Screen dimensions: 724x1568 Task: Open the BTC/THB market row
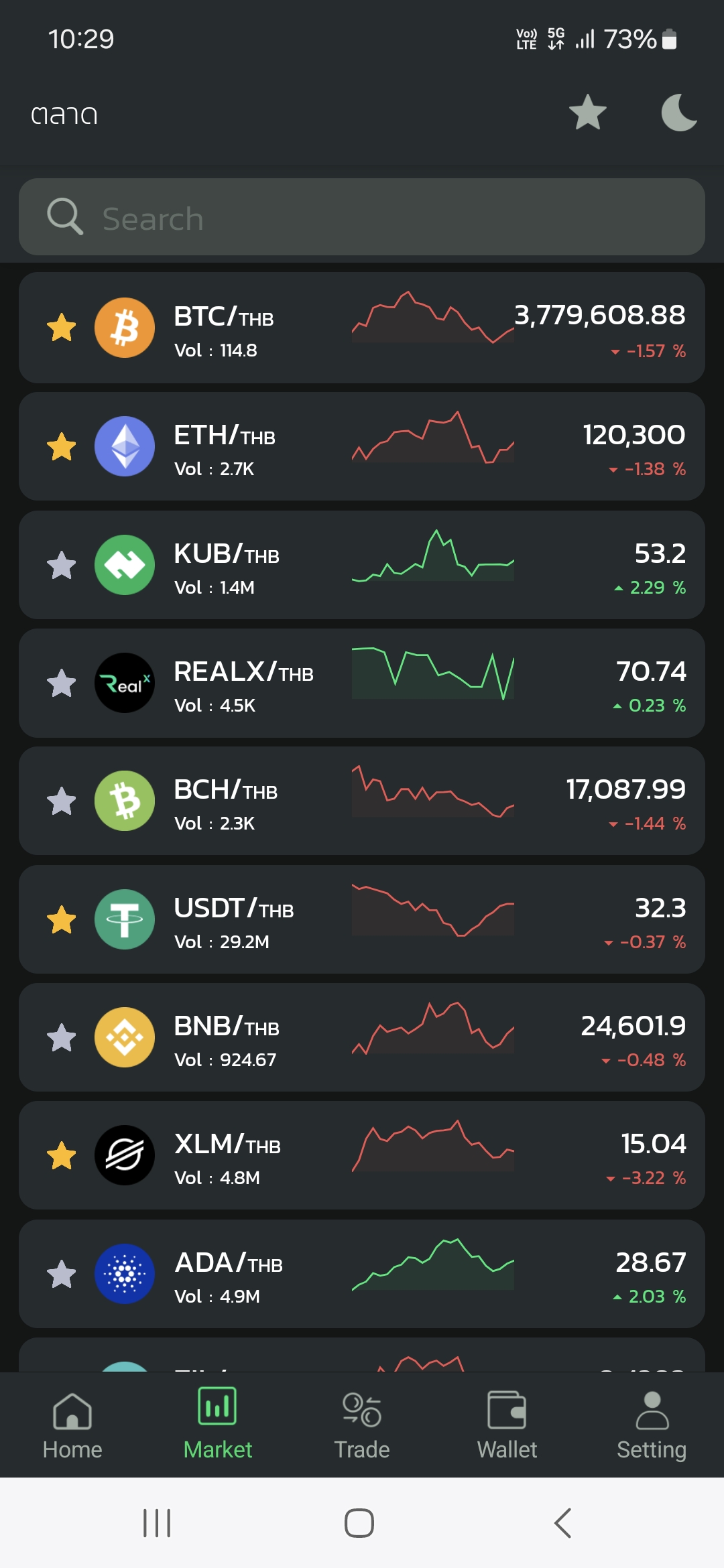pyautogui.click(x=362, y=328)
